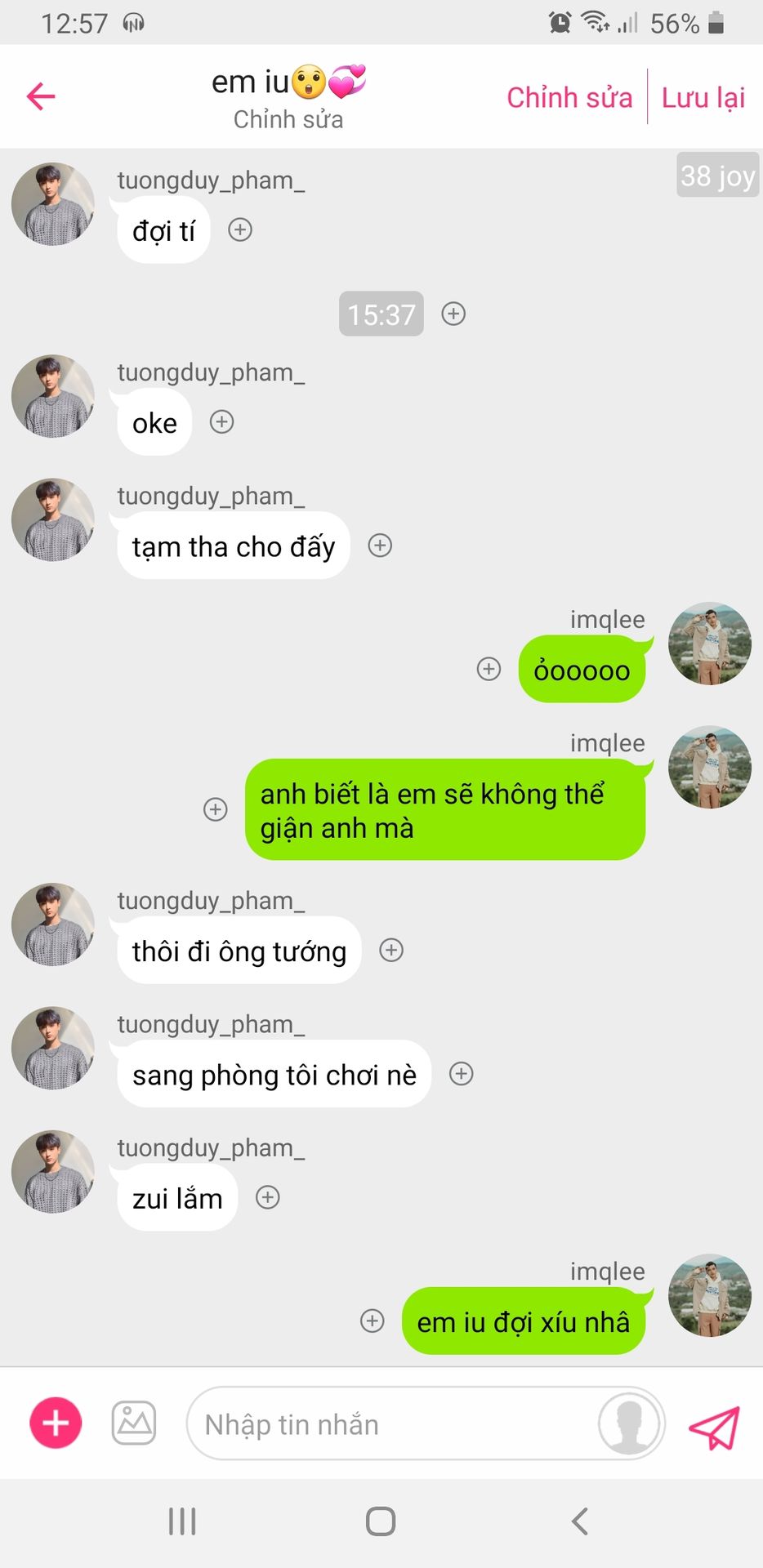This screenshot has width=763, height=1568.
Task: Tap Chỉnh sửa in top bar
Action: 569,97
